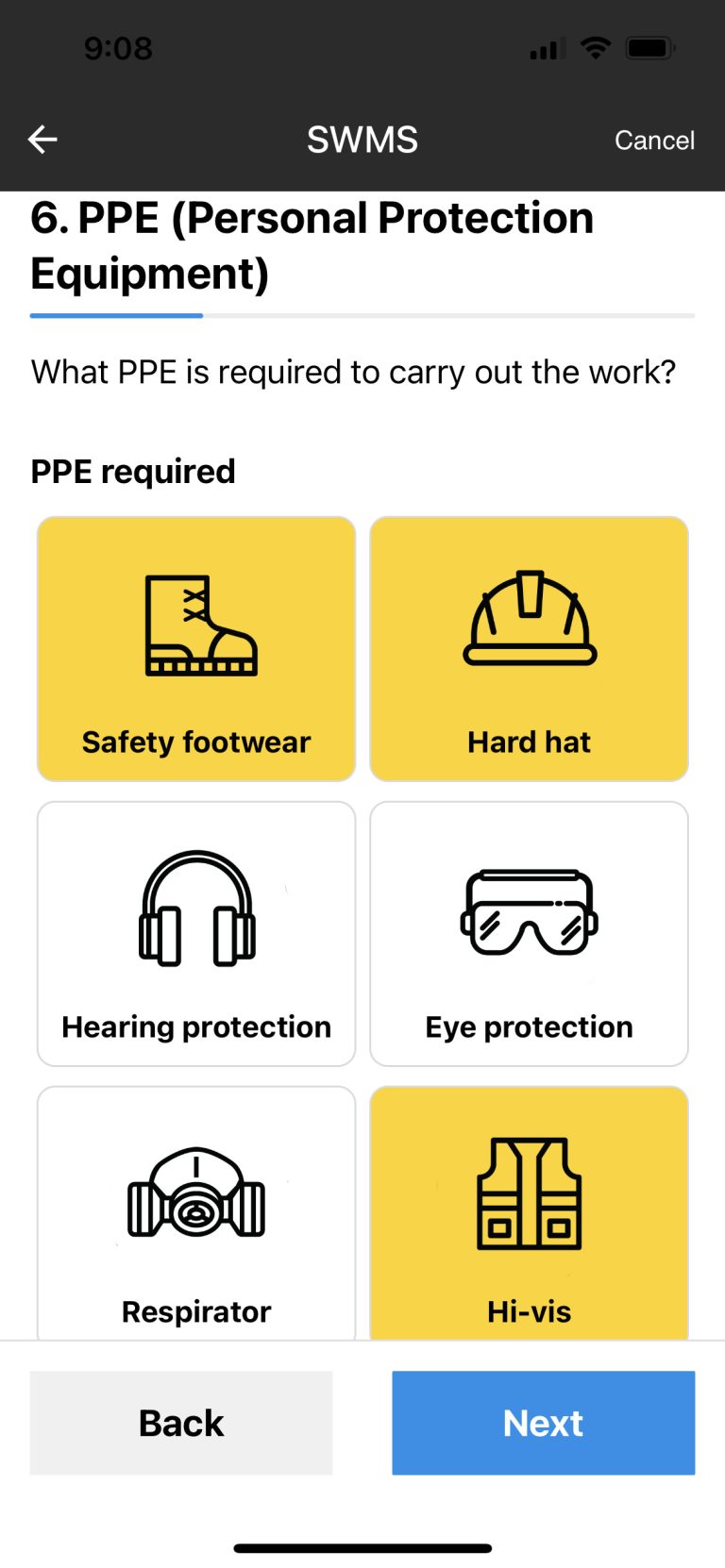Deselect the Safety footwear tile
The image size is (725, 1568).
point(196,649)
